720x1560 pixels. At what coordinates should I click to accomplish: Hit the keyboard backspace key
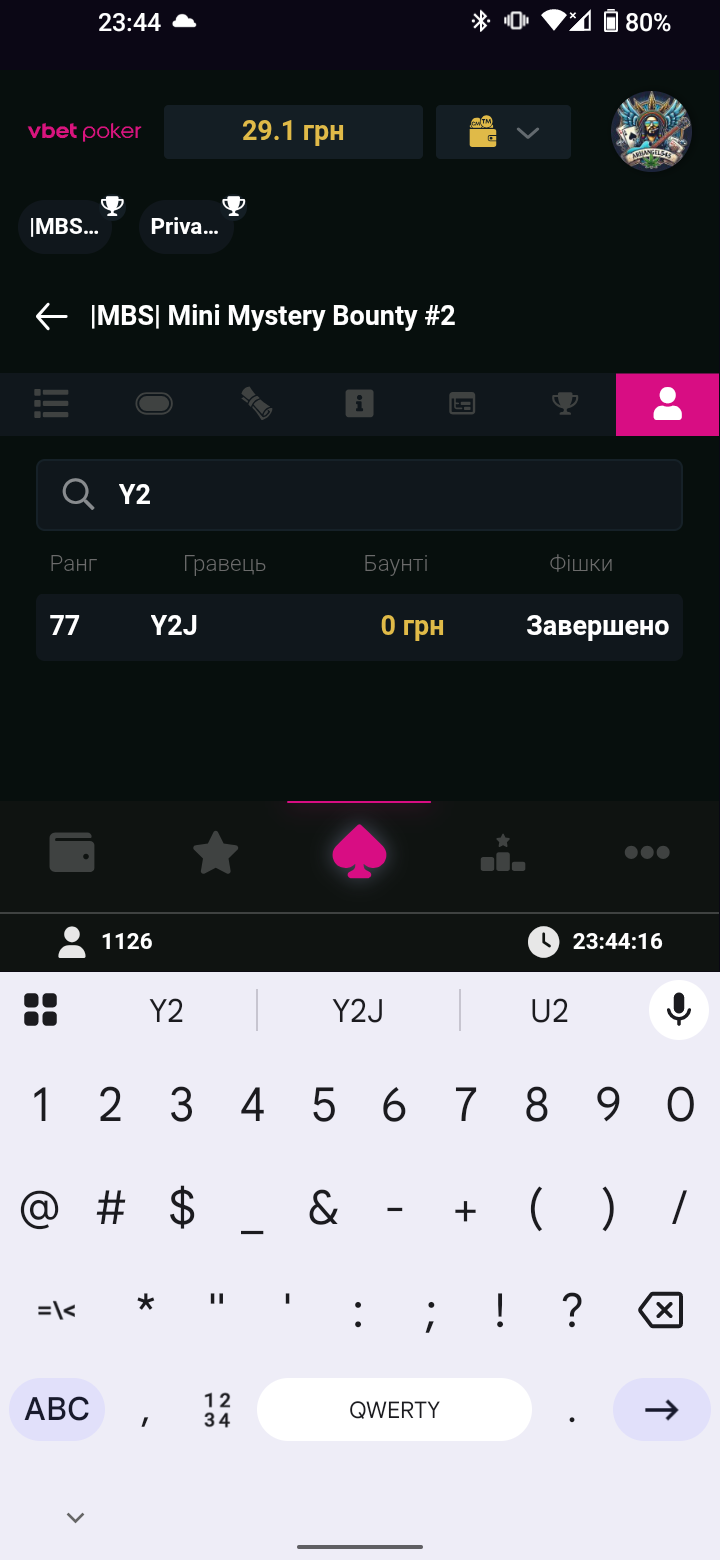(660, 1310)
